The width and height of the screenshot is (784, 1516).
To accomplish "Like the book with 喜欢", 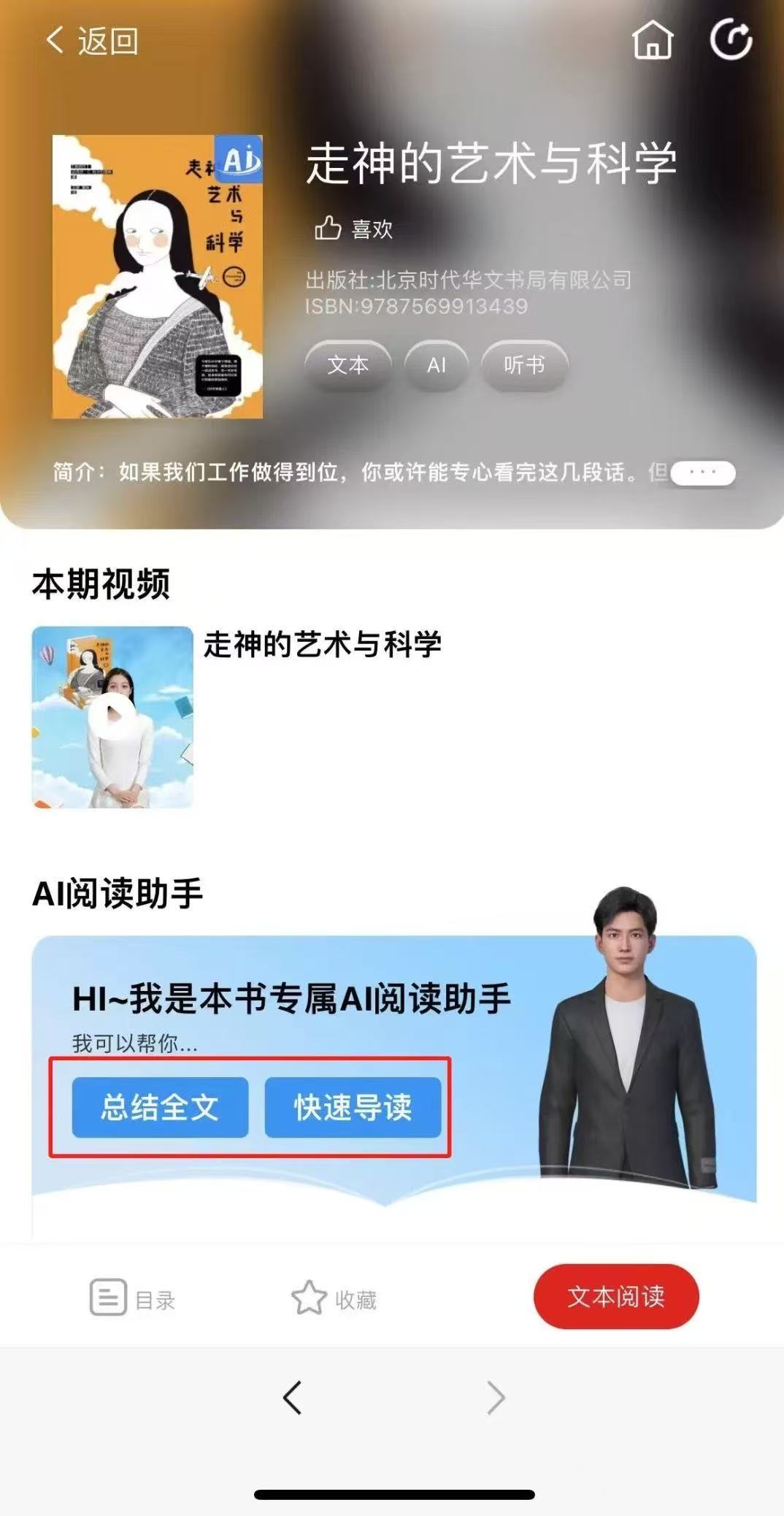I will coord(353,229).
